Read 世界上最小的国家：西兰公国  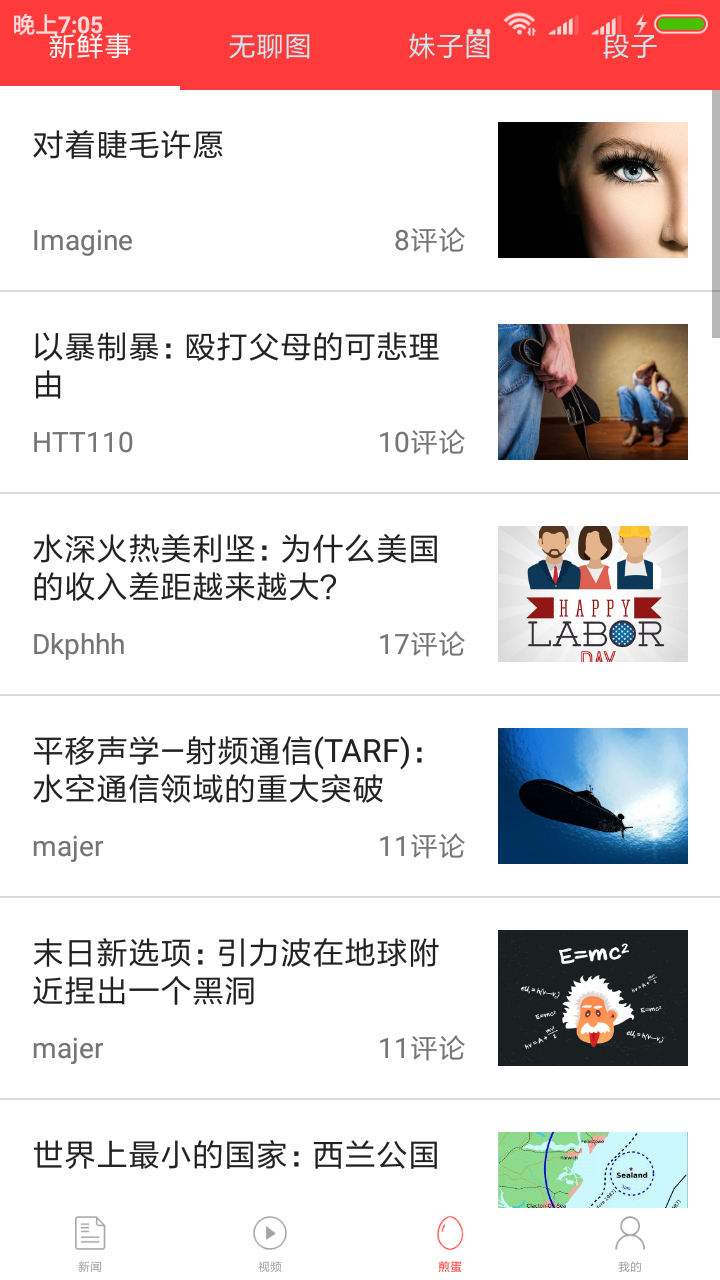(x=236, y=1156)
